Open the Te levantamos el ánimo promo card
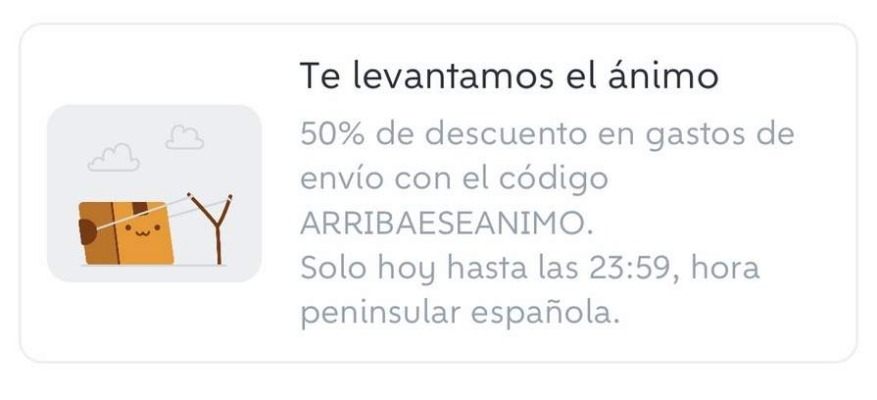The height and width of the screenshot is (400, 877). coord(438,194)
